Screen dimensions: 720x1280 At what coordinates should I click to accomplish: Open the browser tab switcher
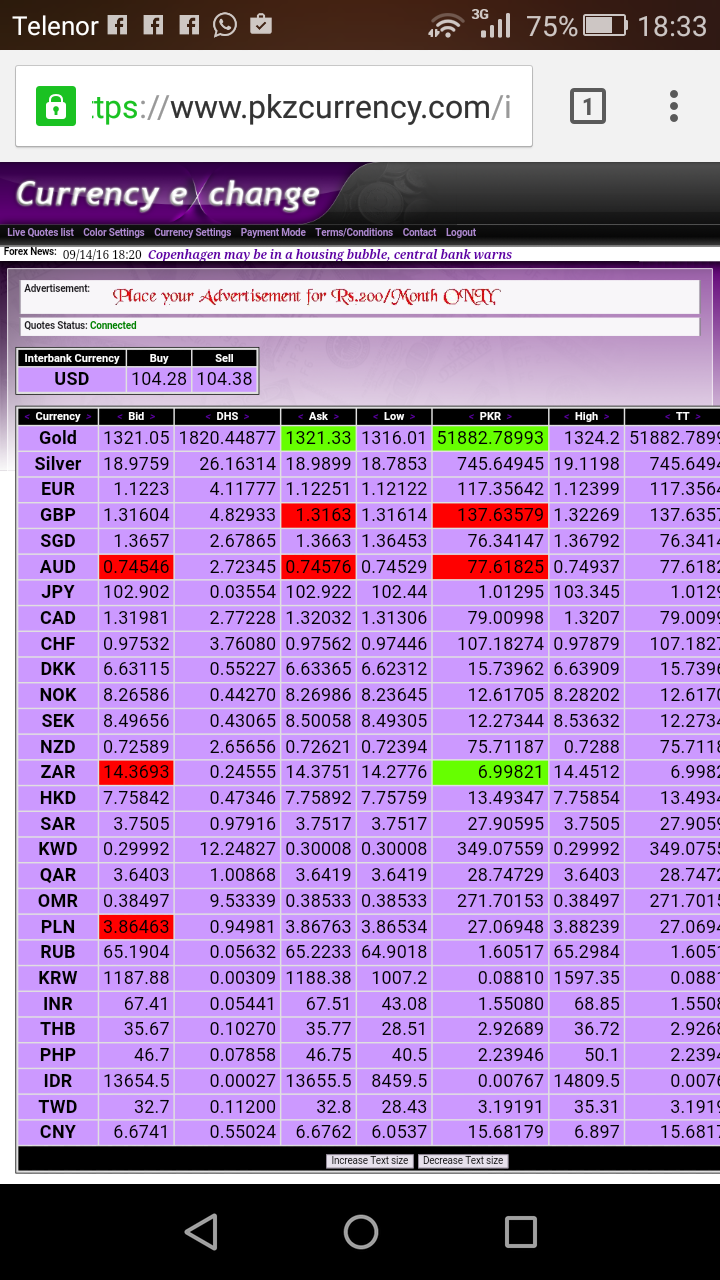point(588,106)
